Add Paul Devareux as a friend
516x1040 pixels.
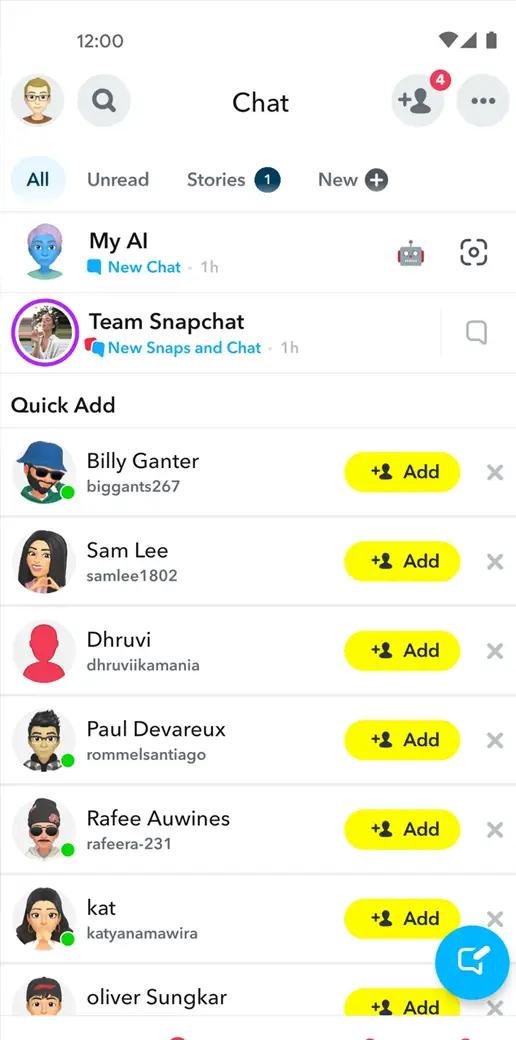click(402, 740)
